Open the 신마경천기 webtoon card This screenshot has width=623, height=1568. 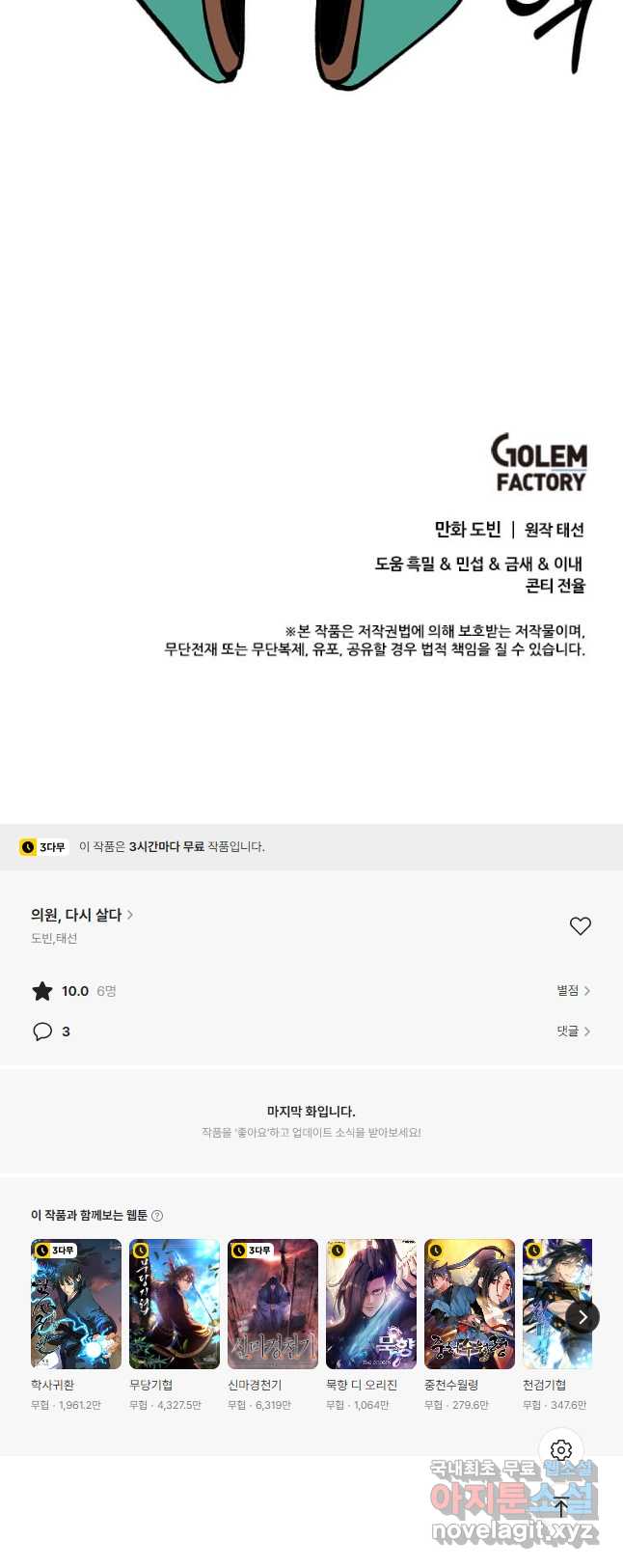[273, 1304]
